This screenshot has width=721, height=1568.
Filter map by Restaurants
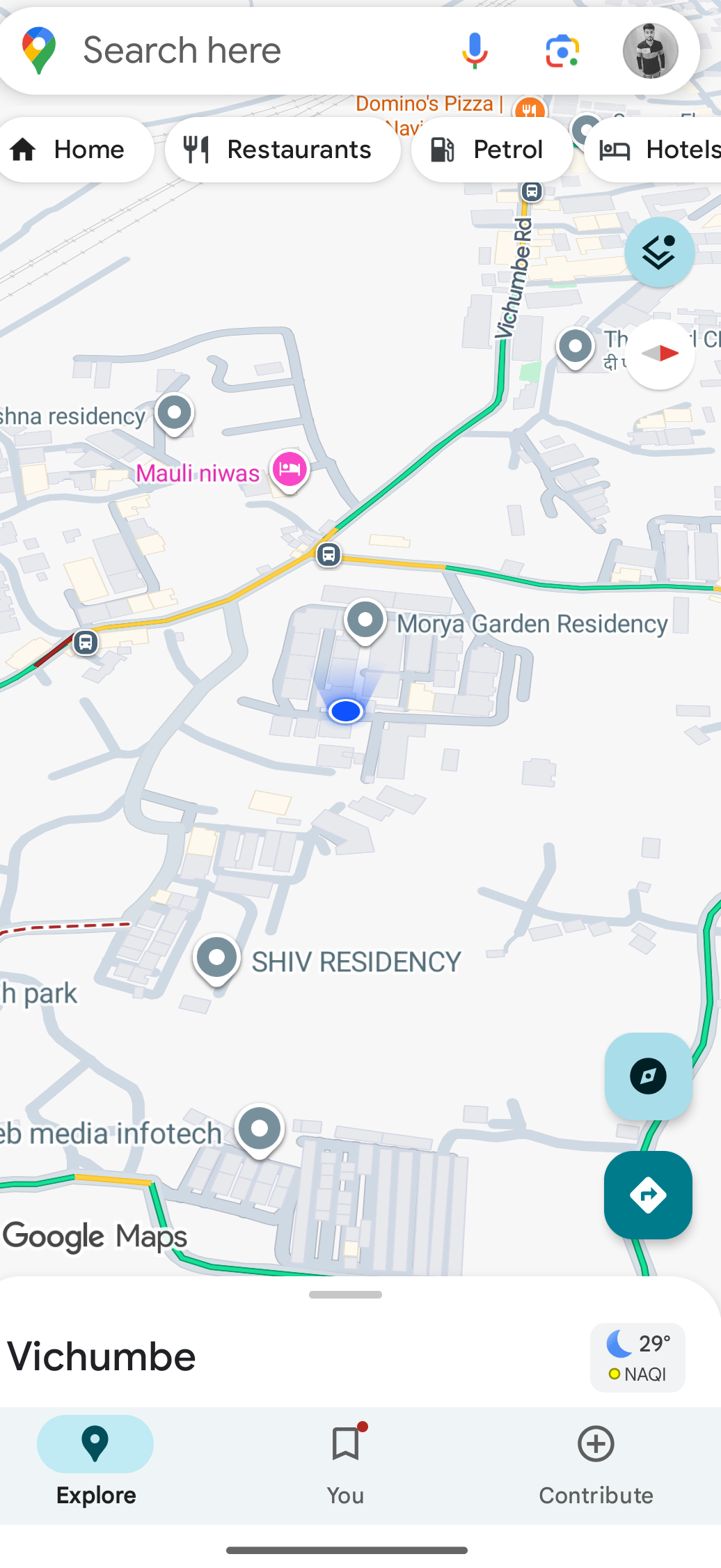point(282,150)
